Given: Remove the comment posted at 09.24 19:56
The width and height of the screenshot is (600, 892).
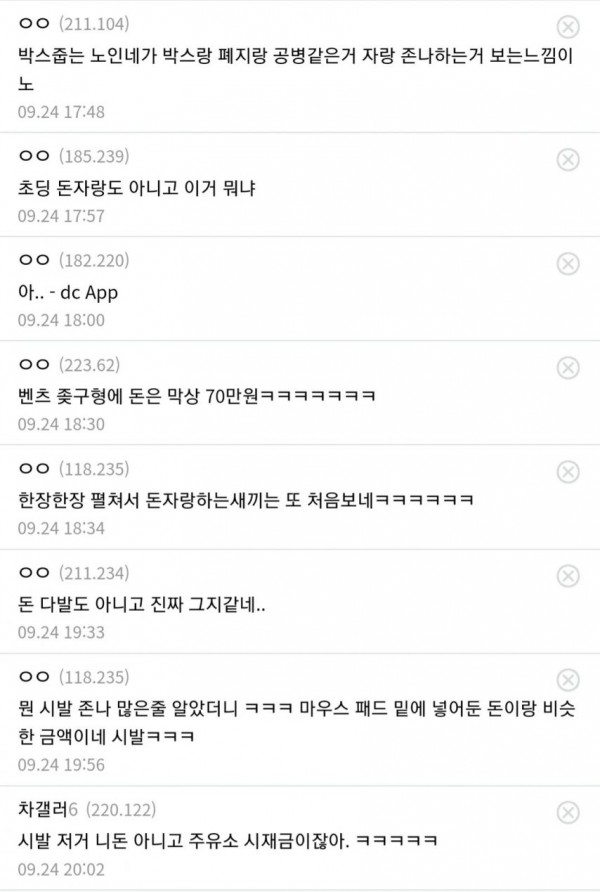Looking at the screenshot, I should [x=567, y=680].
